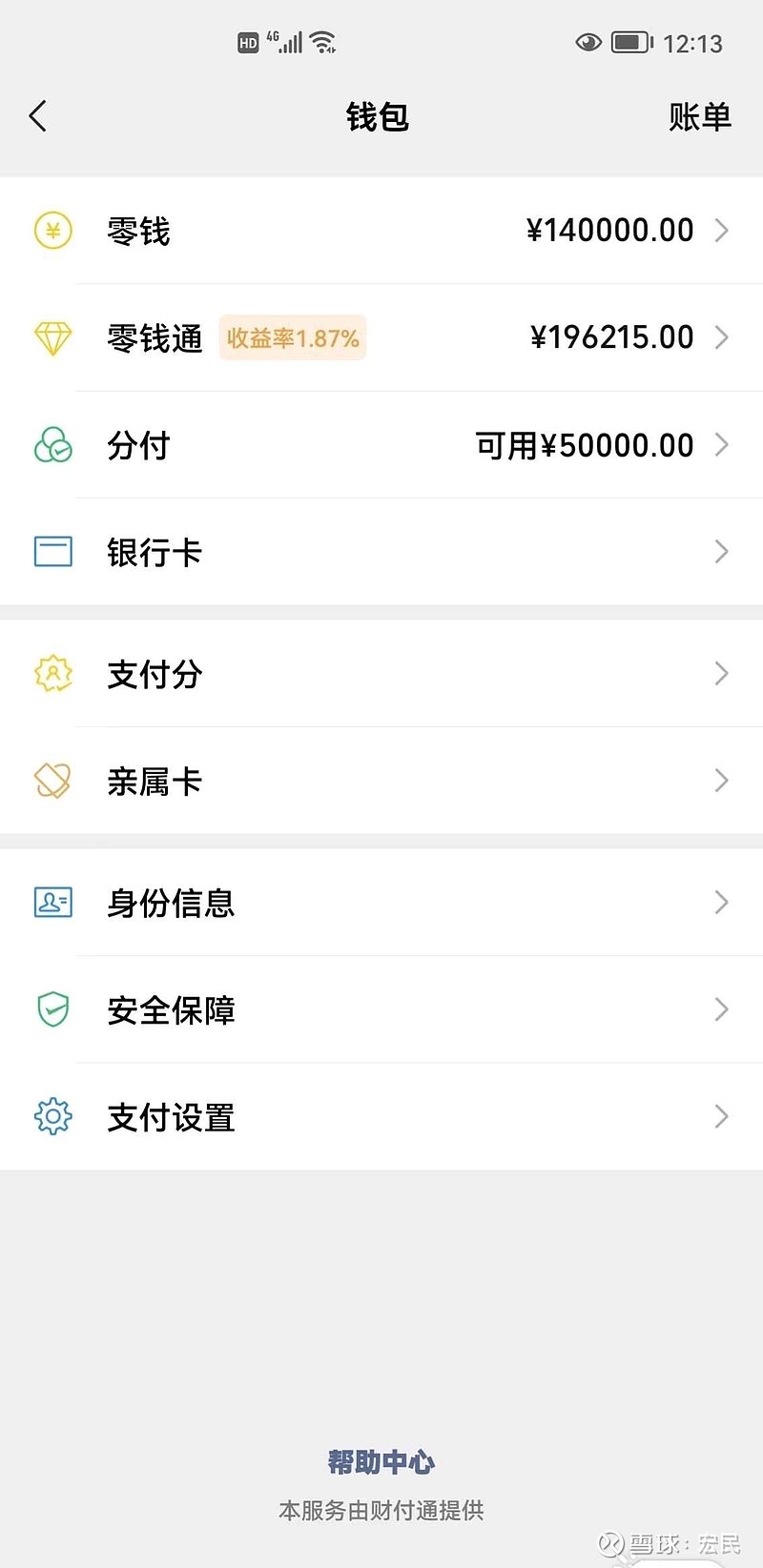Screen dimensions: 763x1568
Task: Open 支付分 score page
Action: point(381,674)
